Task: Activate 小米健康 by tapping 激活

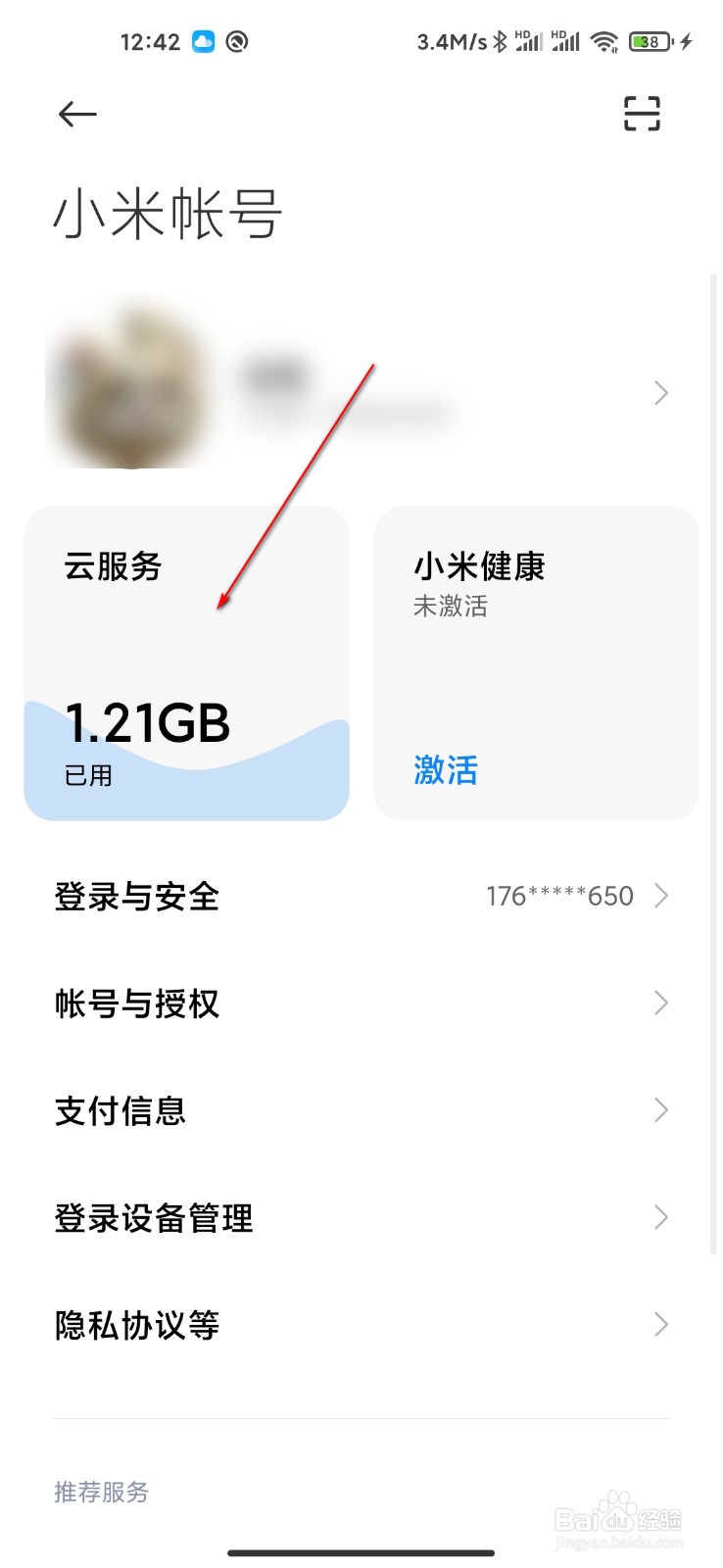Action: (x=446, y=771)
